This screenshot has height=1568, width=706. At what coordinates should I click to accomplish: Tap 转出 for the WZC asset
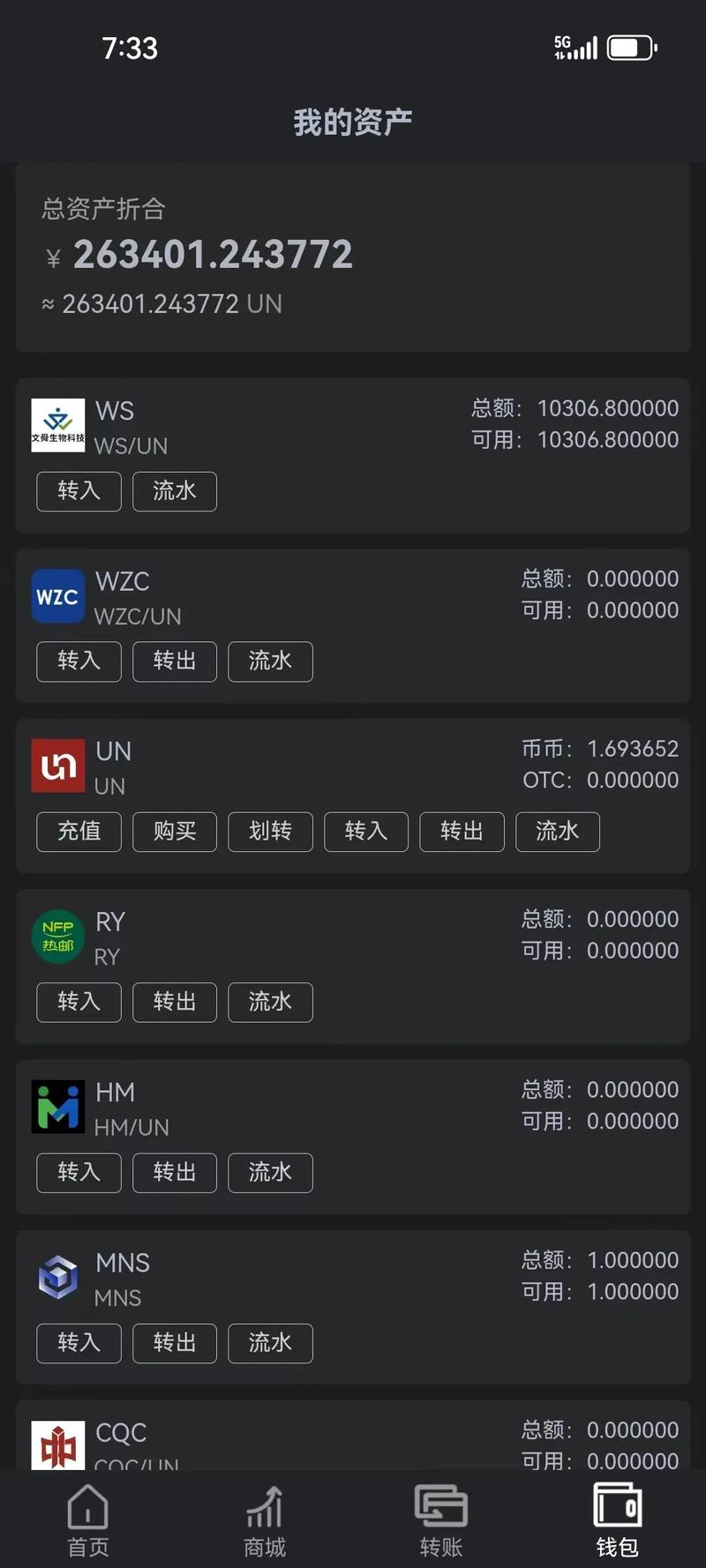coord(175,661)
